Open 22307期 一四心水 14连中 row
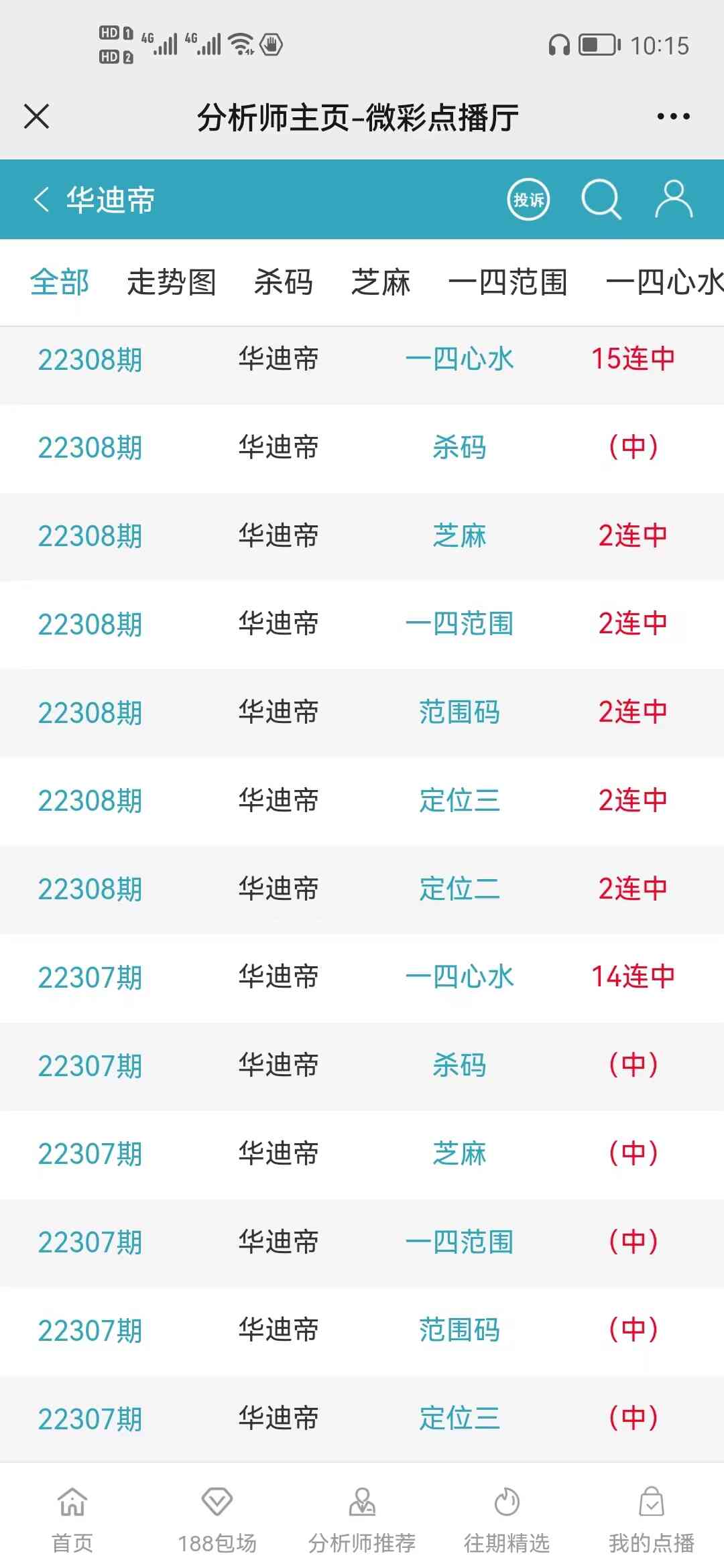Image resolution: width=724 pixels, height=1568 pixels. tap(362, 978)
